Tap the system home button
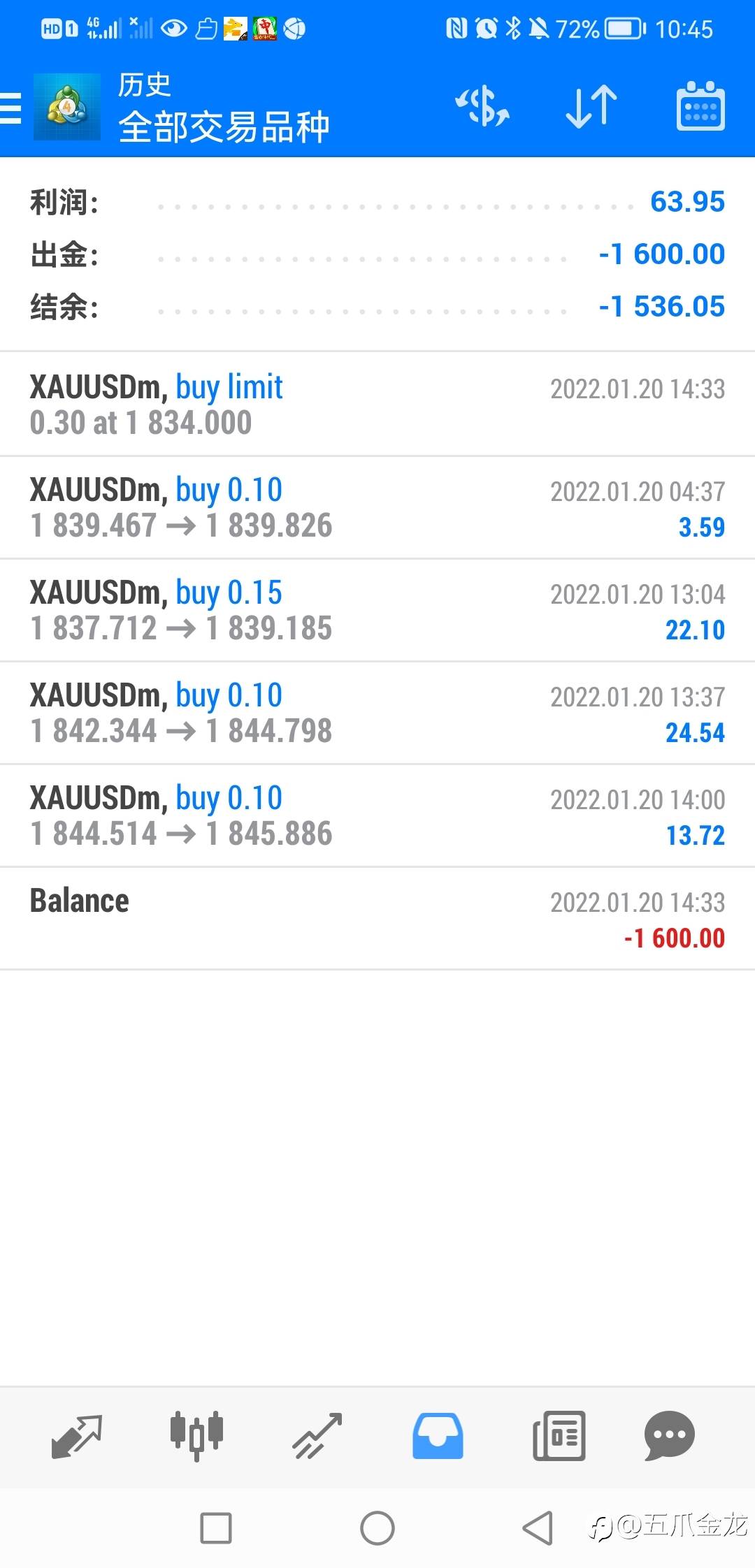 click(377, 1528)
